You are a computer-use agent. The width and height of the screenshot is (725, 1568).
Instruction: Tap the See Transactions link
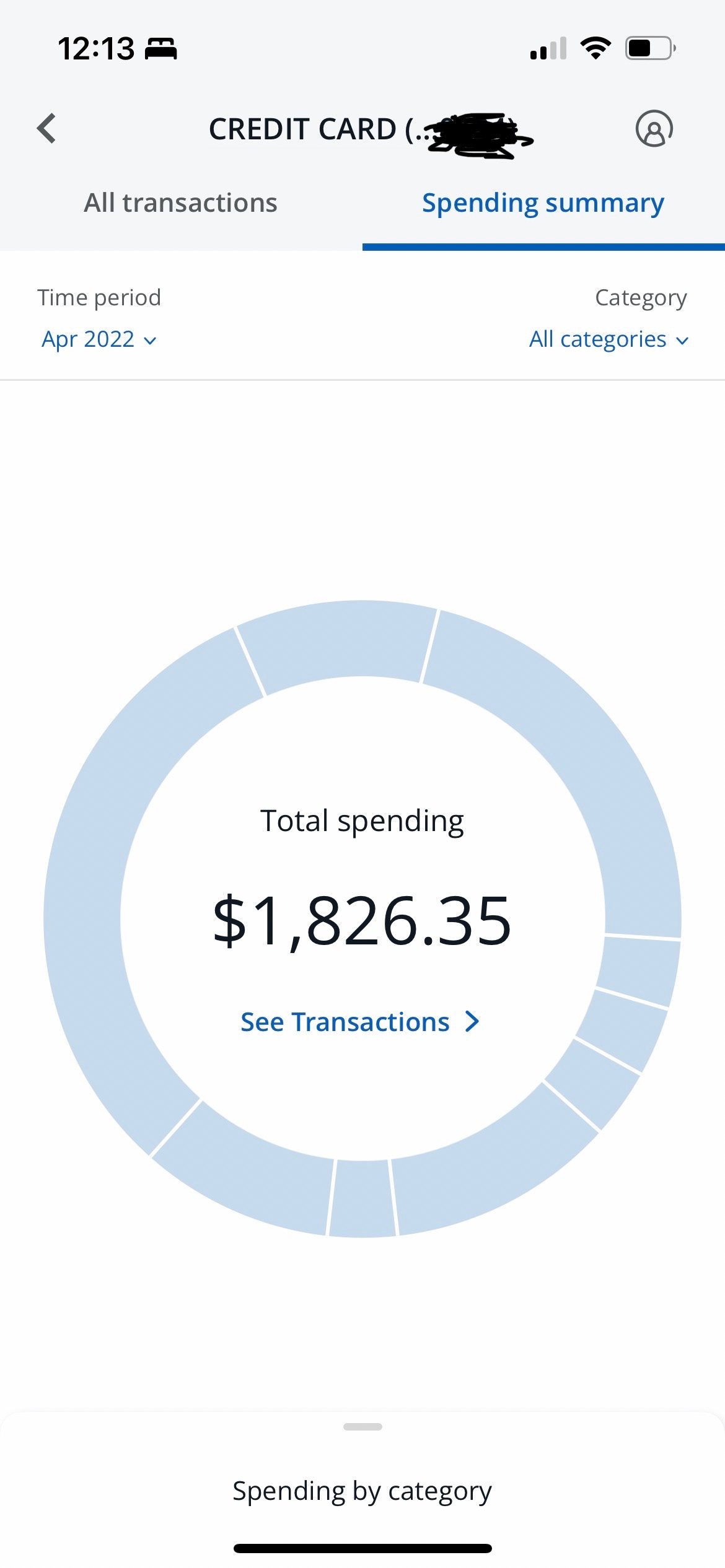(x=361, y=1022)
